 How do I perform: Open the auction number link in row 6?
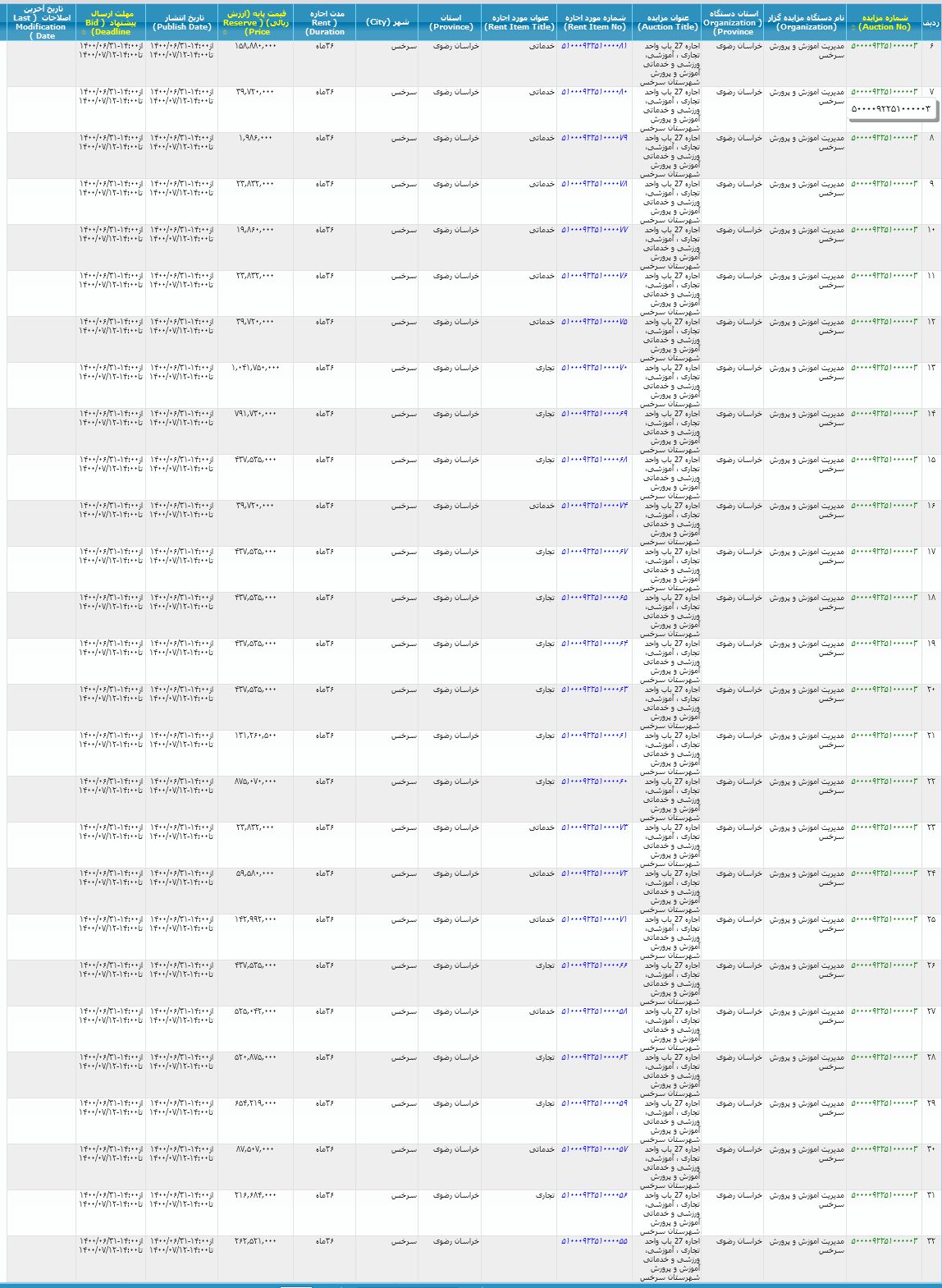pyautogui.click(x=884, y=46)
